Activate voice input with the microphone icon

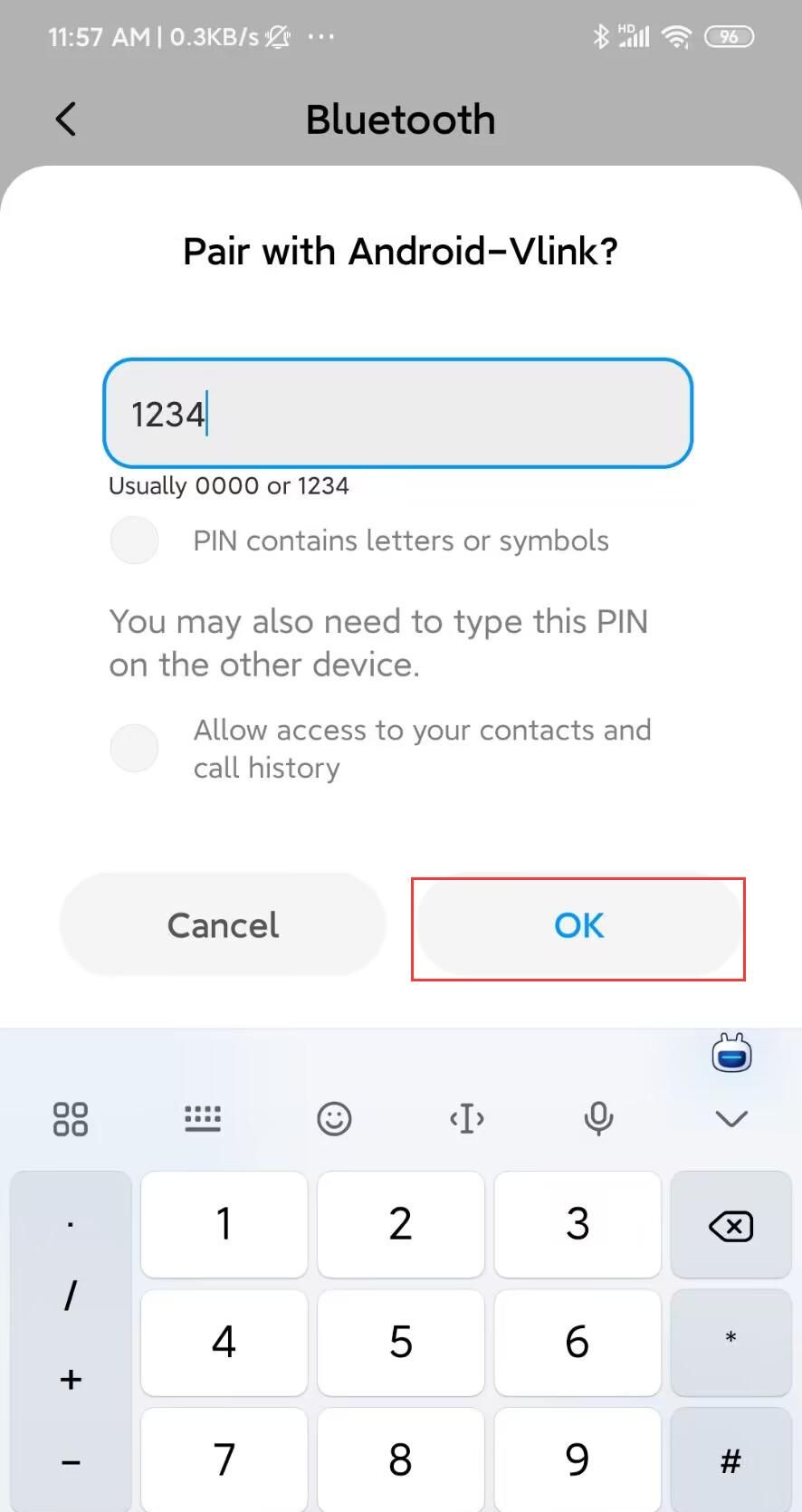pyautogui.click(x=598, y=1119)
